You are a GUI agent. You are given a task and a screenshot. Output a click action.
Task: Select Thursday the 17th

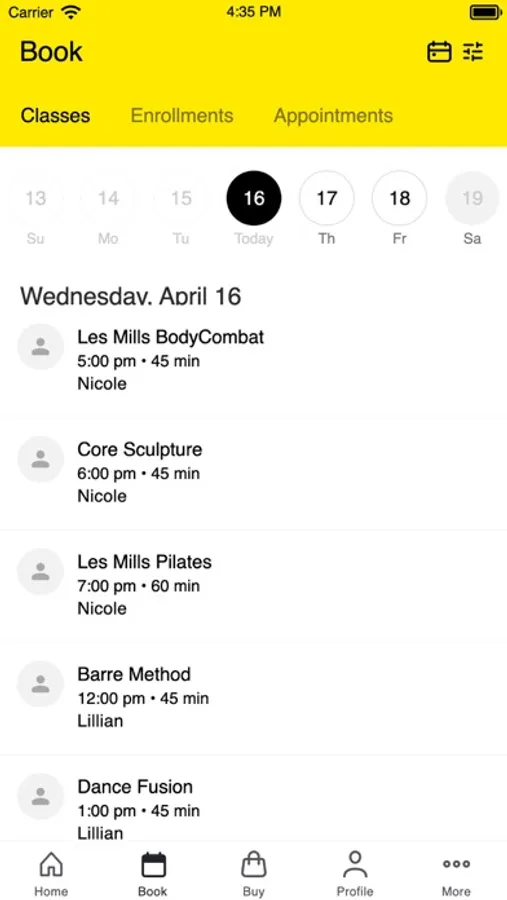click(327, 198)
